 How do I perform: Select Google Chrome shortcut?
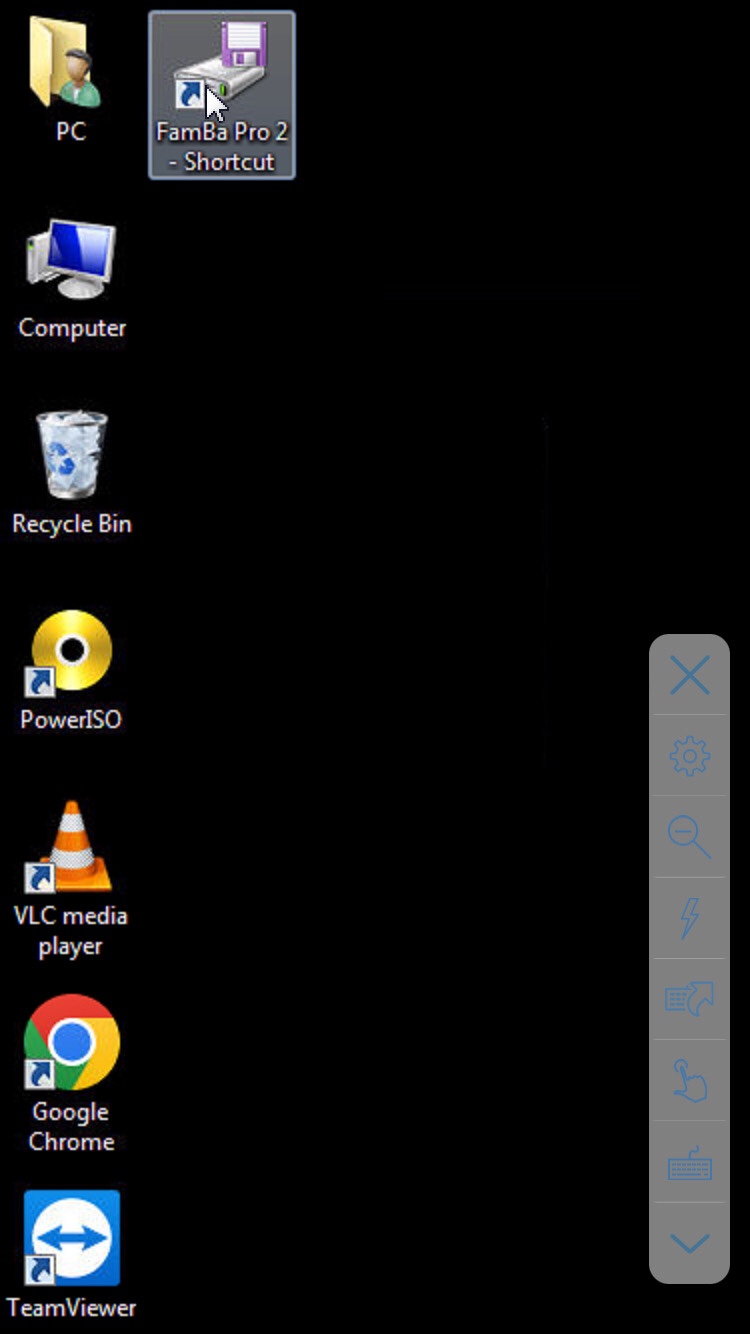(71, 1044)
